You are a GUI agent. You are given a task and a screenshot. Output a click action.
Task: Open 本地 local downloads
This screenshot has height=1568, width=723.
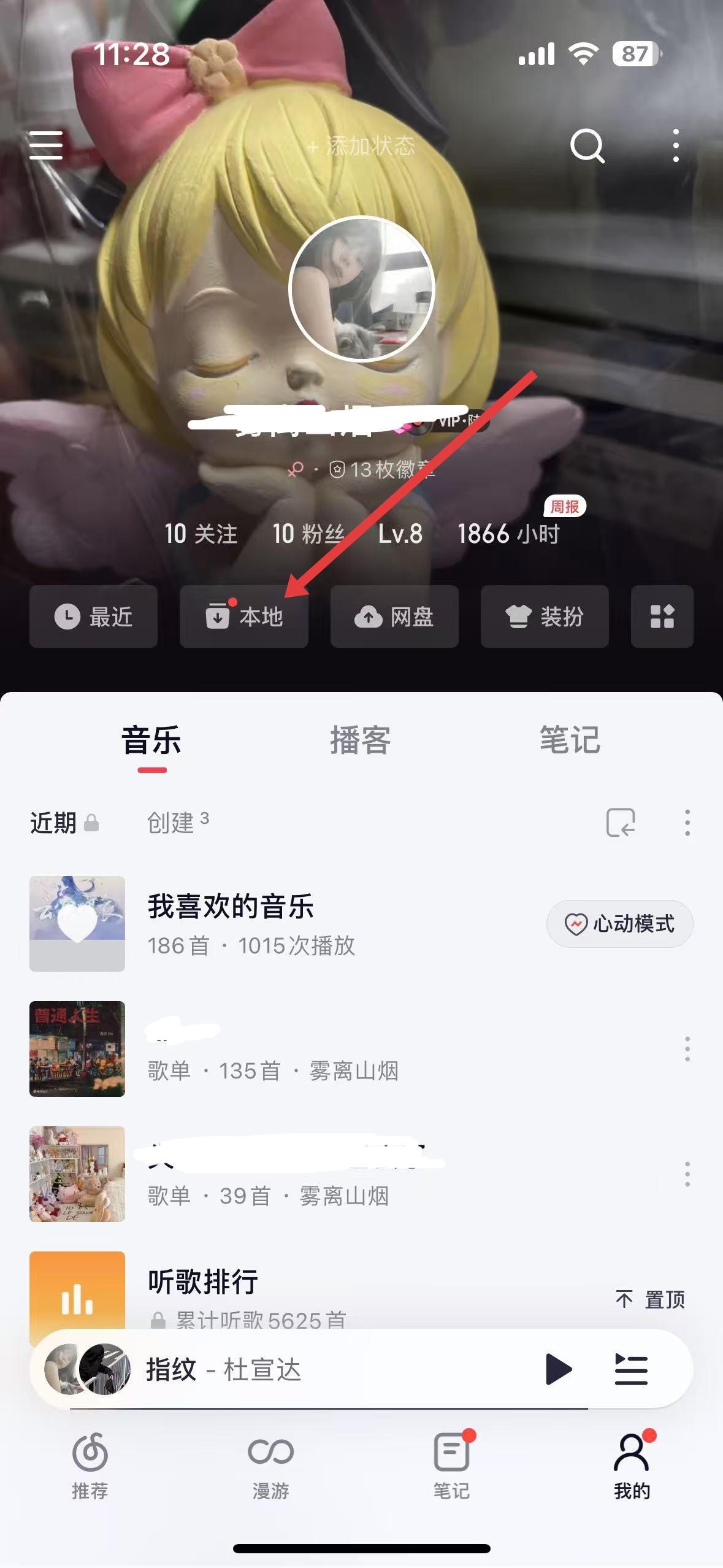pos(244,617)
